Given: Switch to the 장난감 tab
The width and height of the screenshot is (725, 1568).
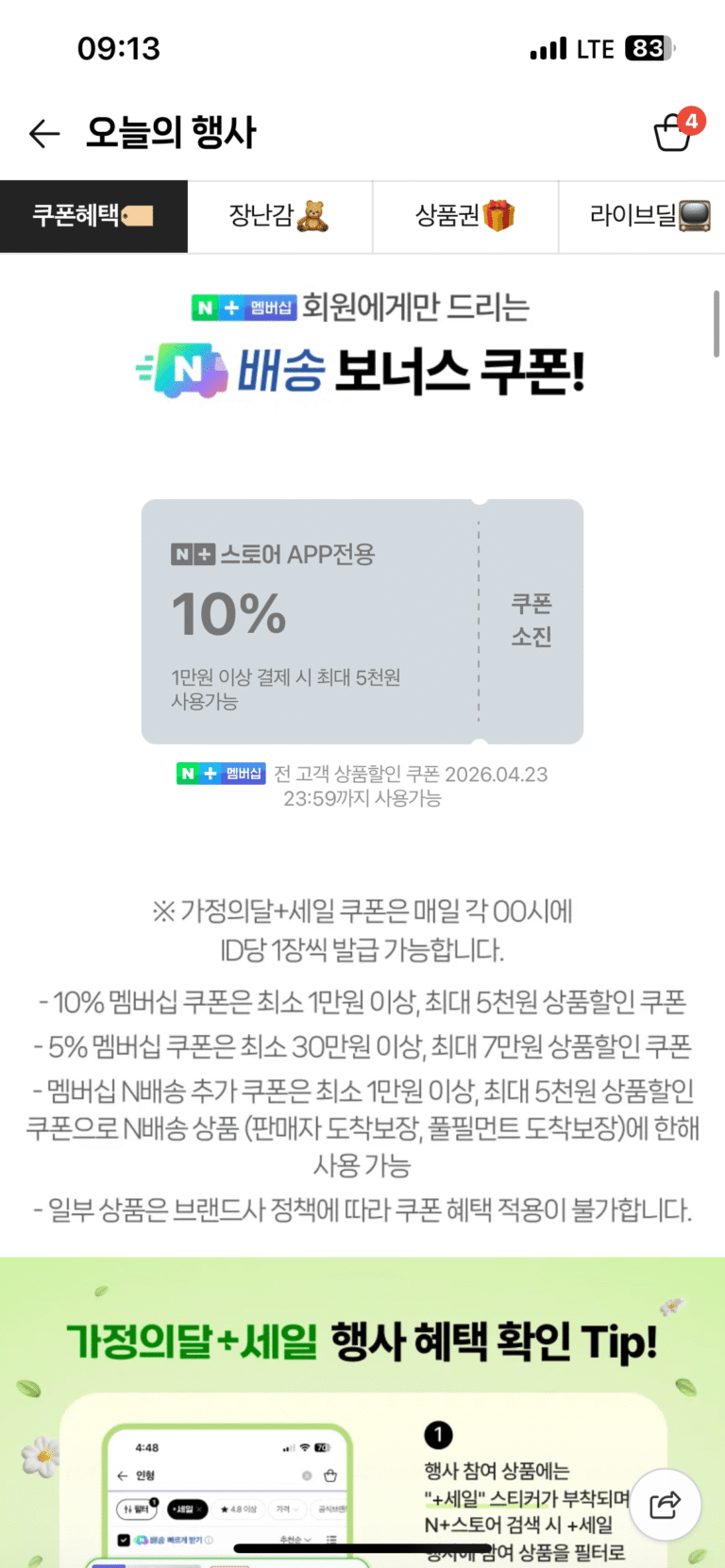Looking at the screenshot, I should click(279, 216).
